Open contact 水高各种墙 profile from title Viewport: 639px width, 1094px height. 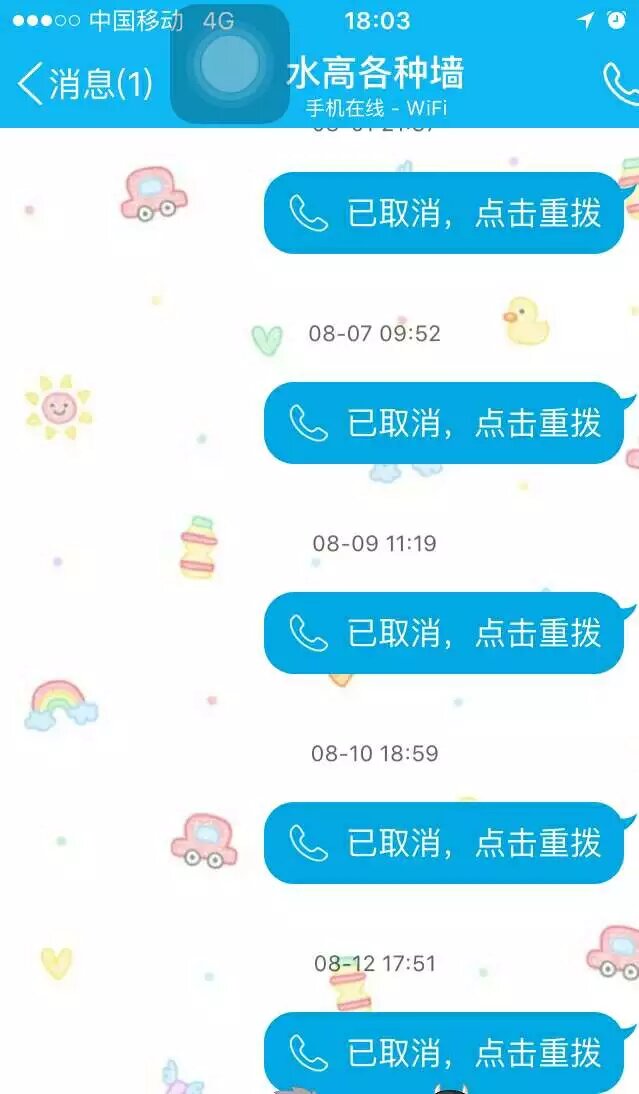375,74
